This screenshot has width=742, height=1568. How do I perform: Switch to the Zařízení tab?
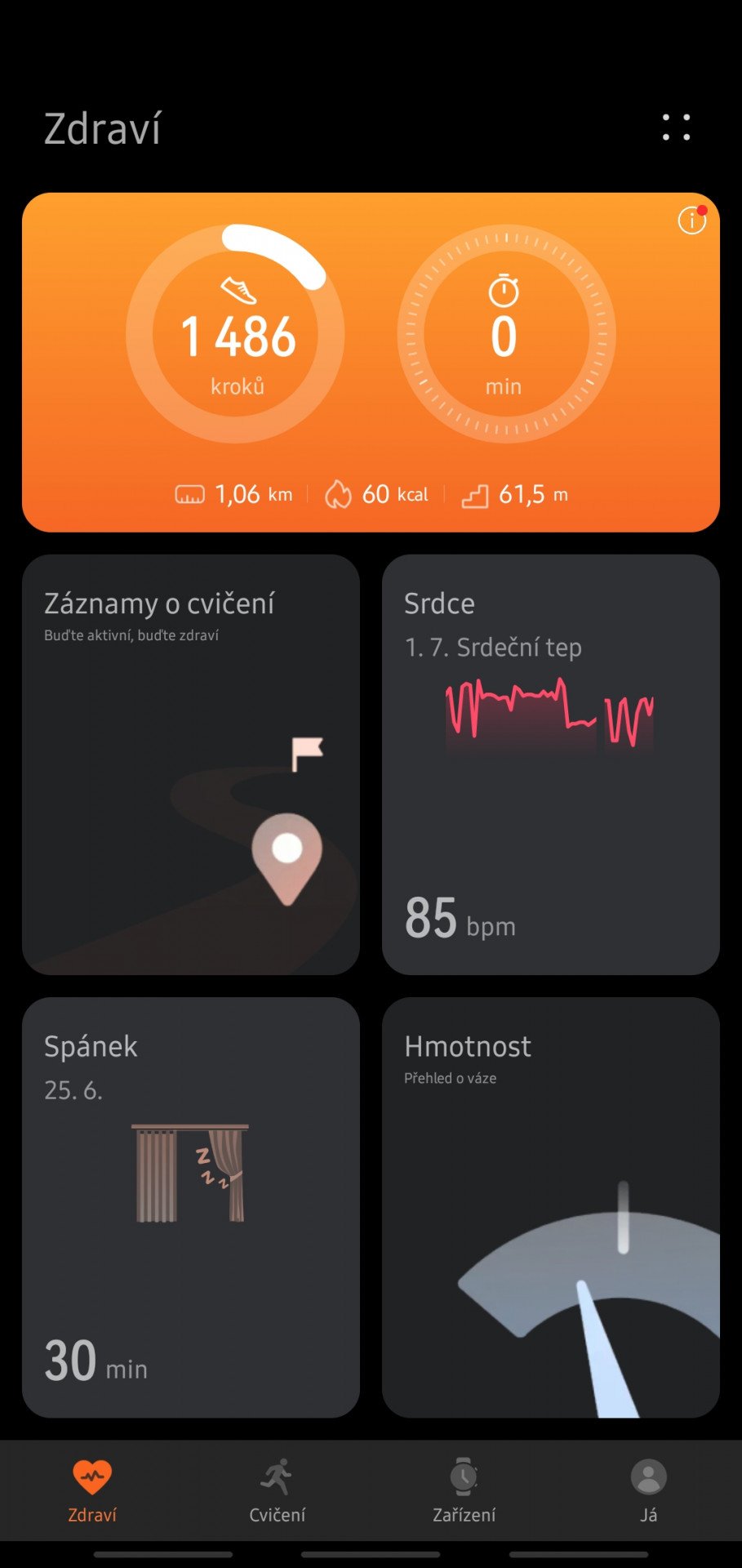464,1490
